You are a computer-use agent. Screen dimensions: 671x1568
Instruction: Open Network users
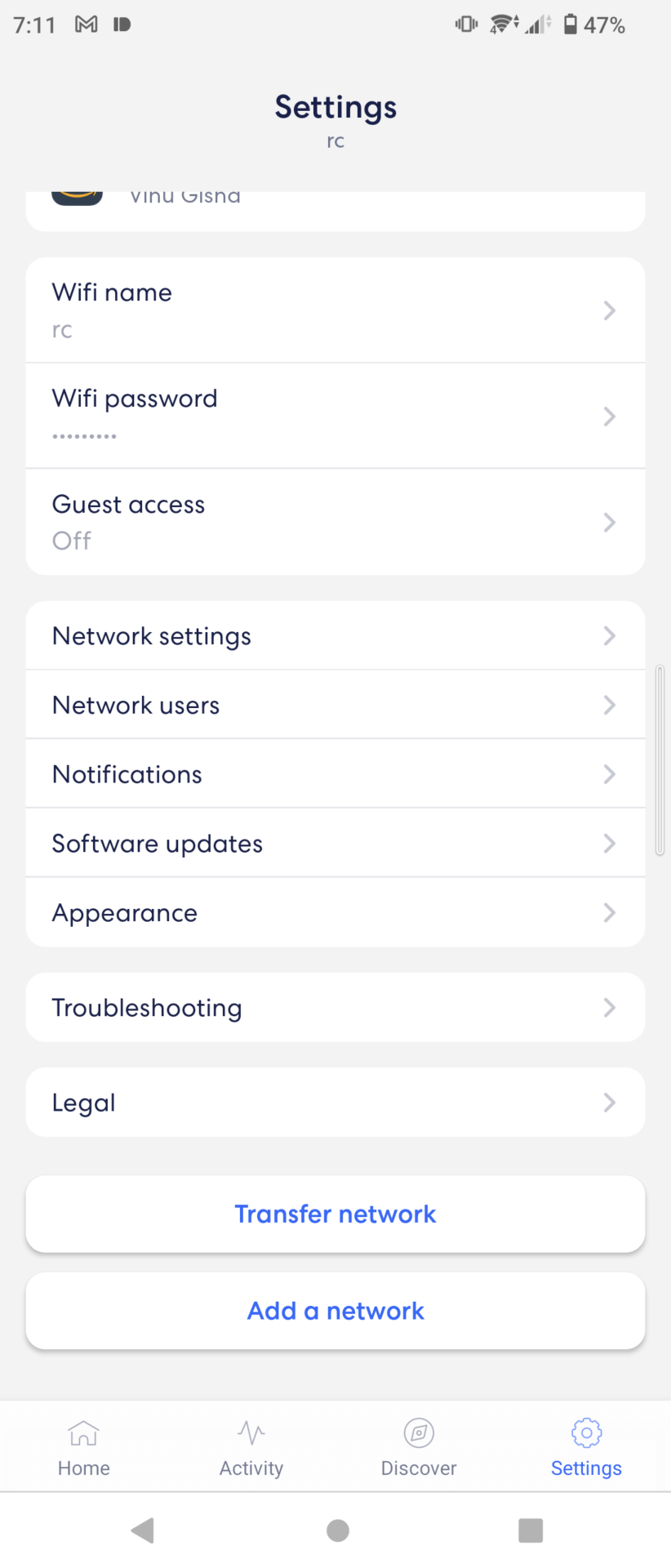pos(335,705)
